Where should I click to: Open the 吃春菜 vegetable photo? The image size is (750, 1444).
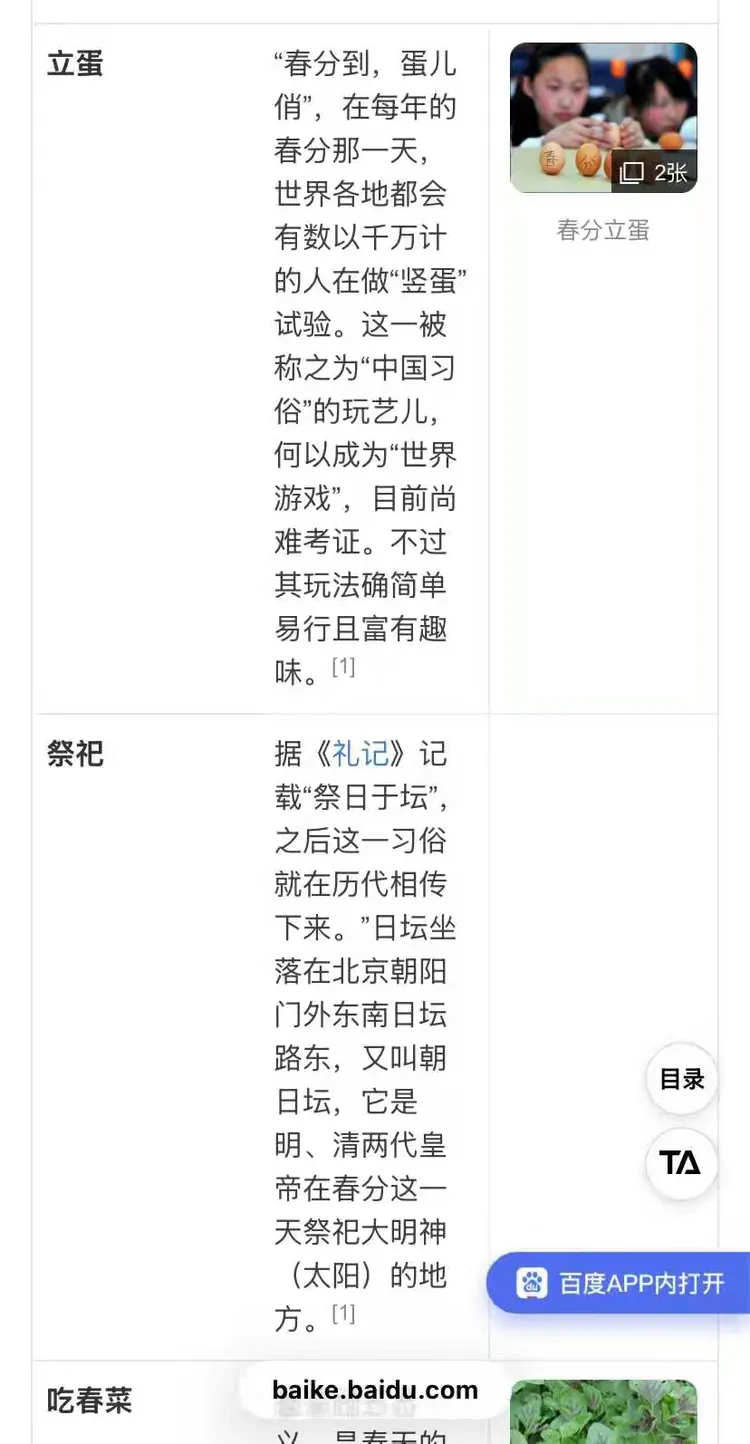[x=603, y=1412]
